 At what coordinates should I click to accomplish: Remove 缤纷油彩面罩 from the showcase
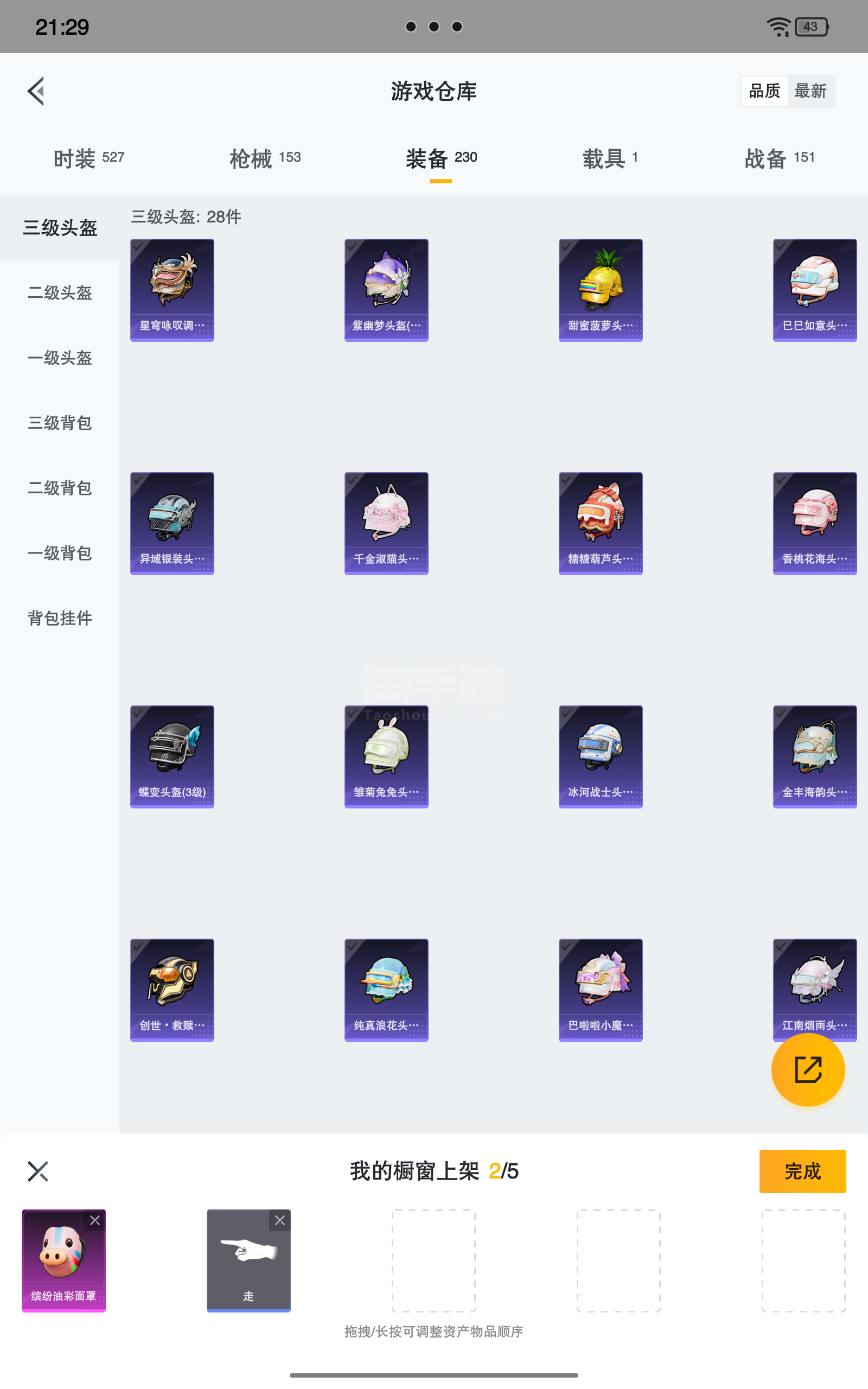tap(95, 1220)
